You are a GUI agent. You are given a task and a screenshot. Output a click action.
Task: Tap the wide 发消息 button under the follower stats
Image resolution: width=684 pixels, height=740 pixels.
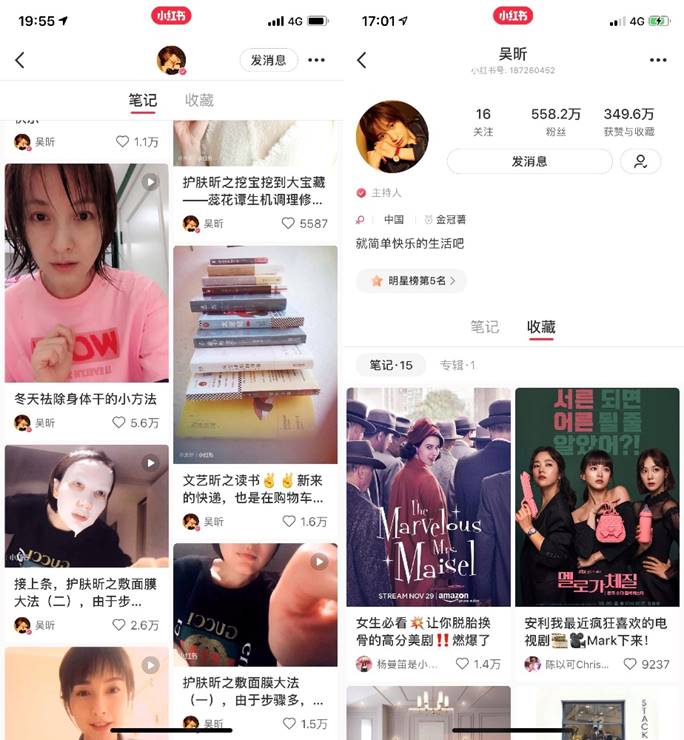pos(528,161)
